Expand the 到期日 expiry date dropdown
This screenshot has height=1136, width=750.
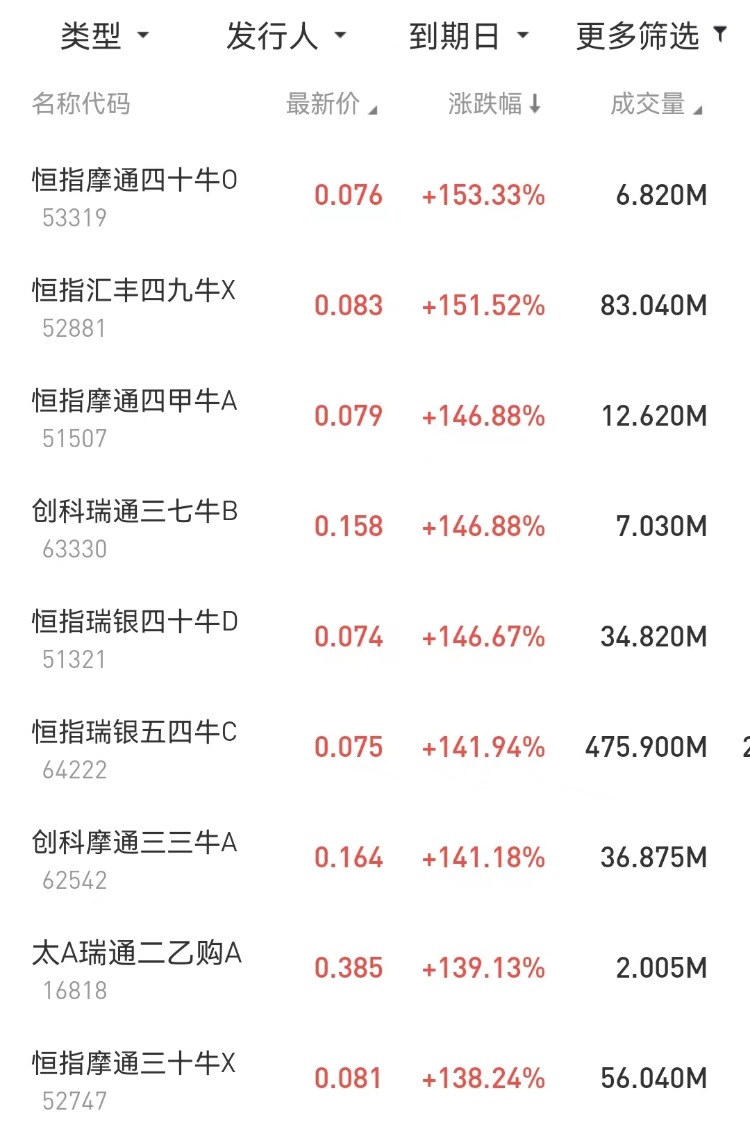coord(468,37)
